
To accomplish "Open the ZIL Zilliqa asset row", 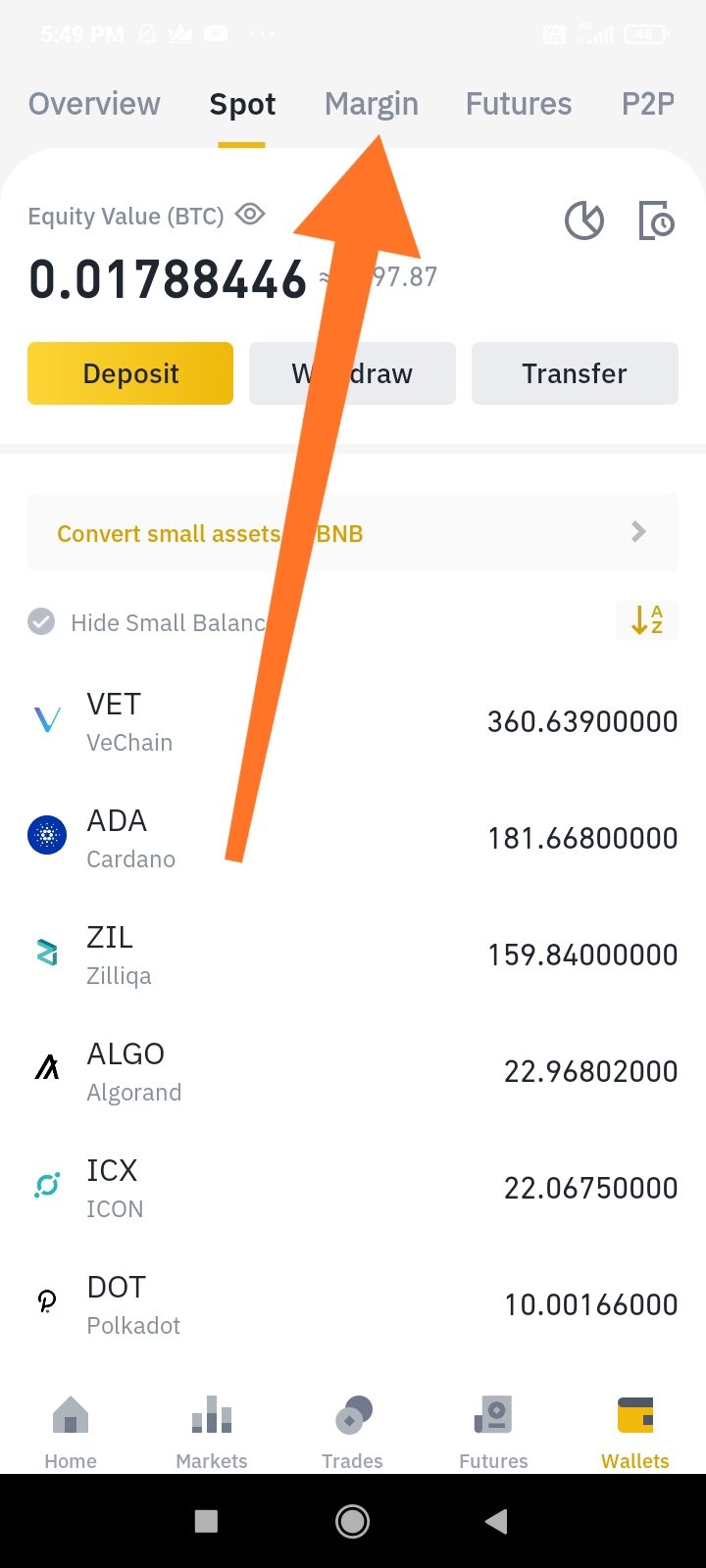I will point(353,955).
